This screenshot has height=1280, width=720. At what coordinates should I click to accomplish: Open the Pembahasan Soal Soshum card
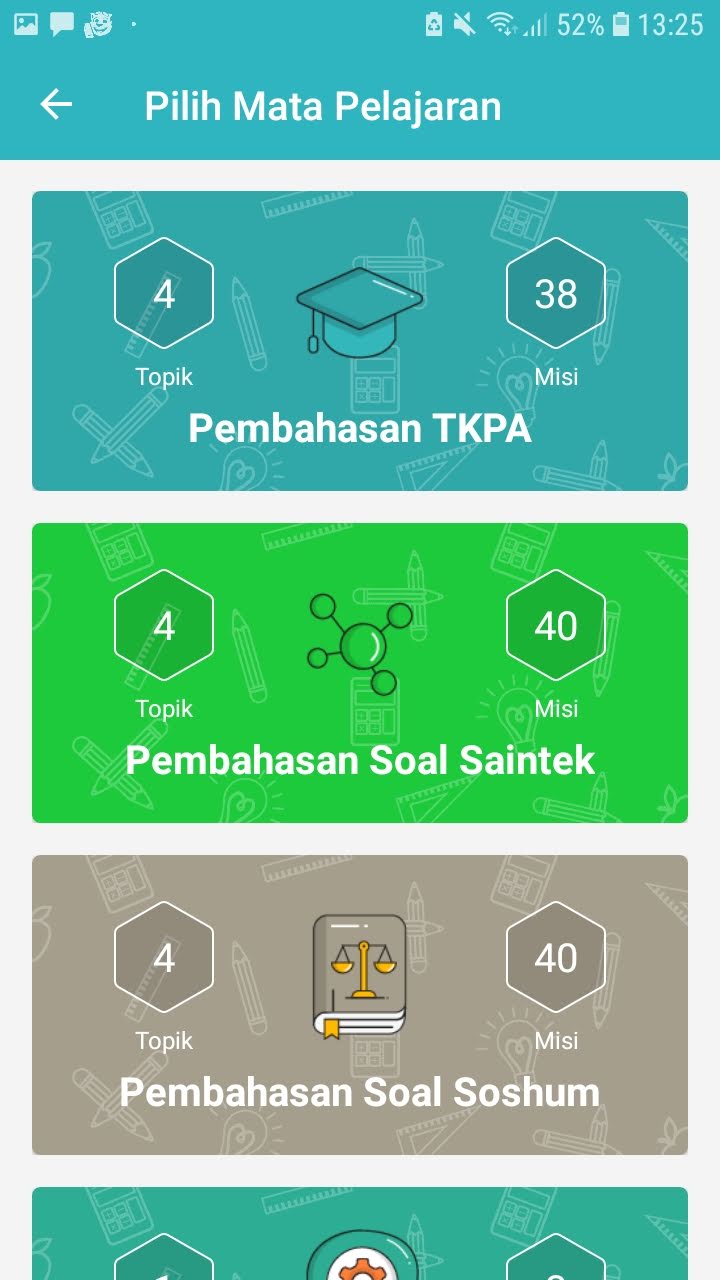click(x=360, y=1092)
